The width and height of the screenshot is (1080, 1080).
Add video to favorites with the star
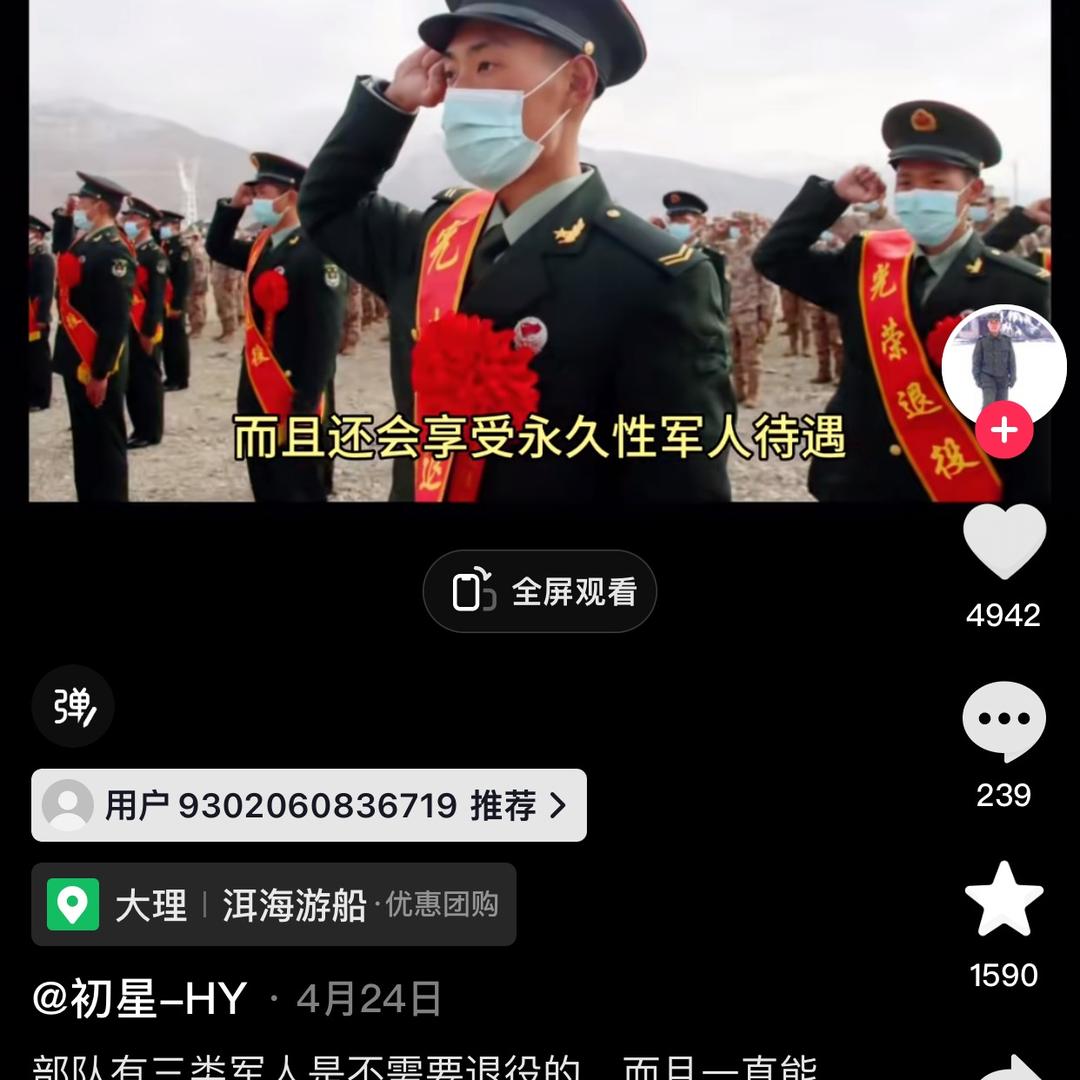coord(1004,900)
